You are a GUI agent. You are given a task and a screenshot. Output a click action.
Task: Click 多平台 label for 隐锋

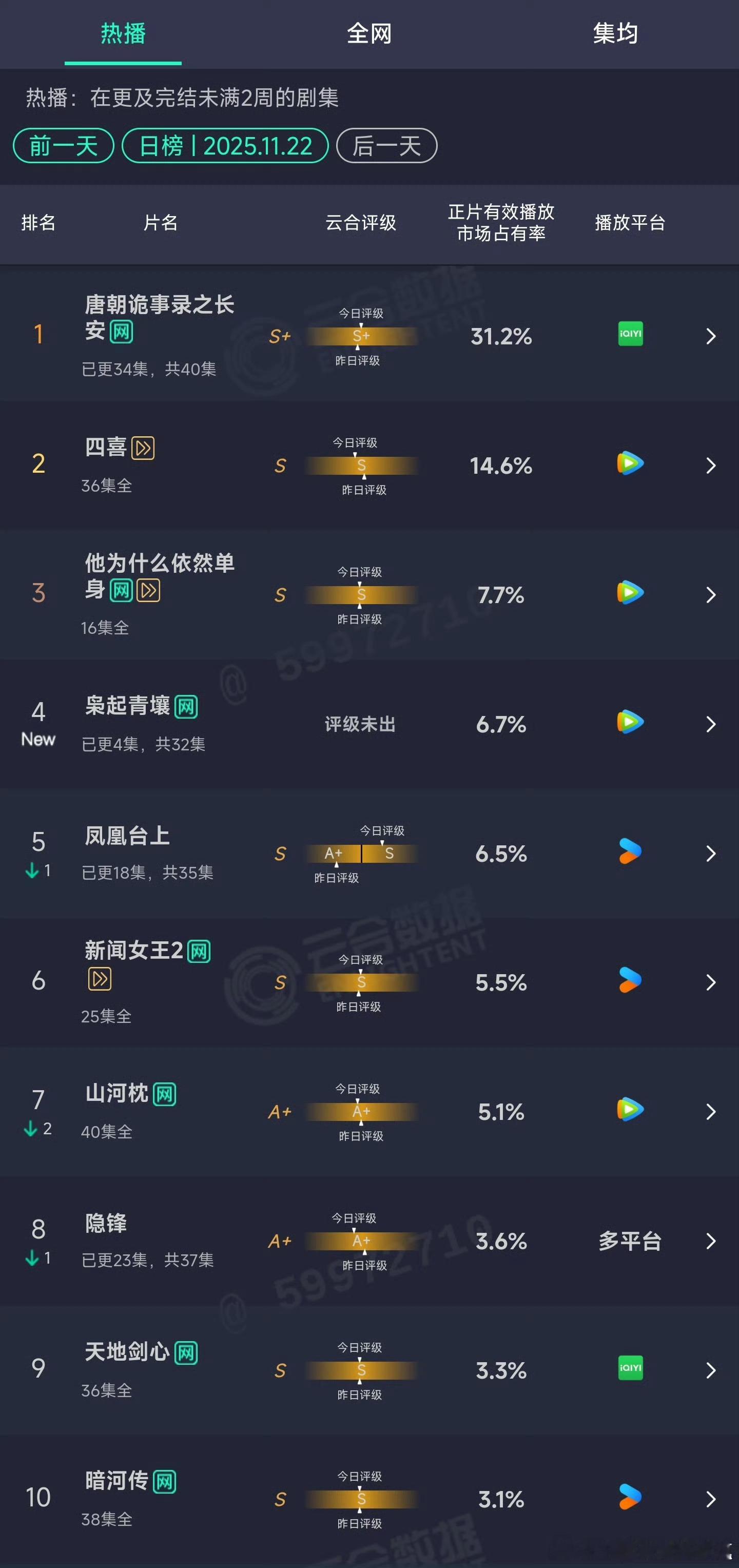630,1242
